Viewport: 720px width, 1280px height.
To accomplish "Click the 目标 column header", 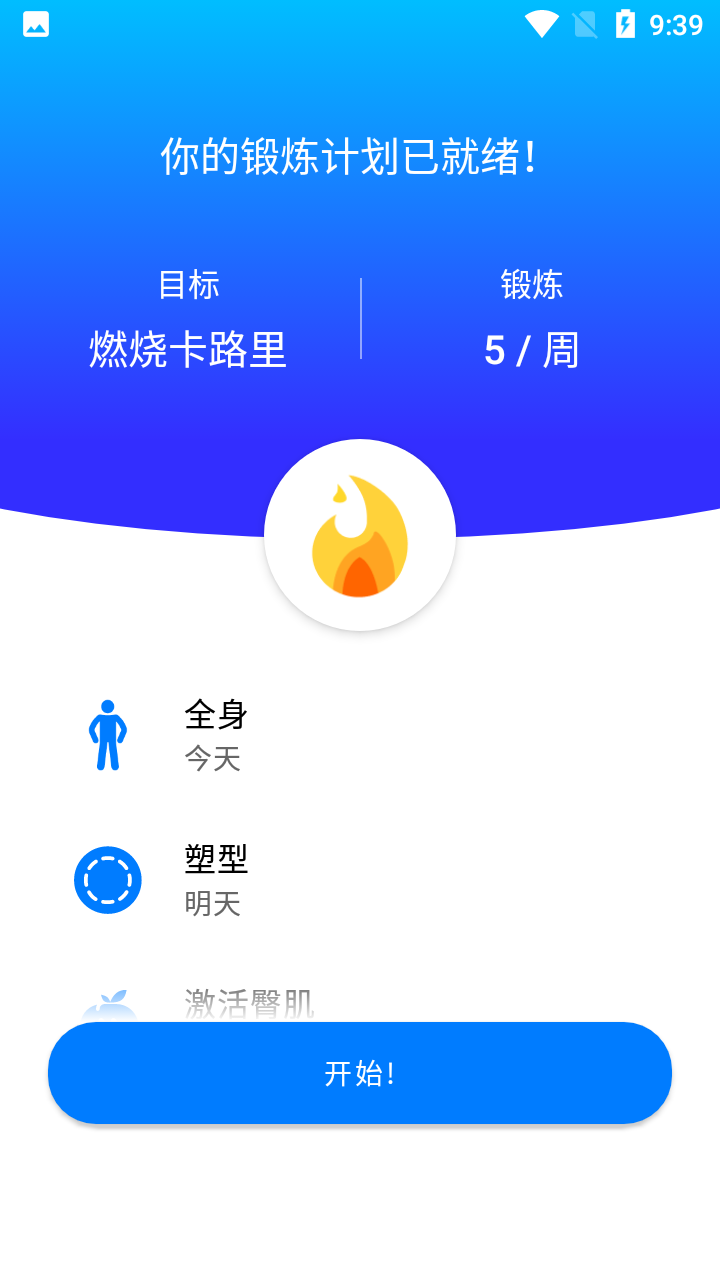I will (x=186, y=284).
